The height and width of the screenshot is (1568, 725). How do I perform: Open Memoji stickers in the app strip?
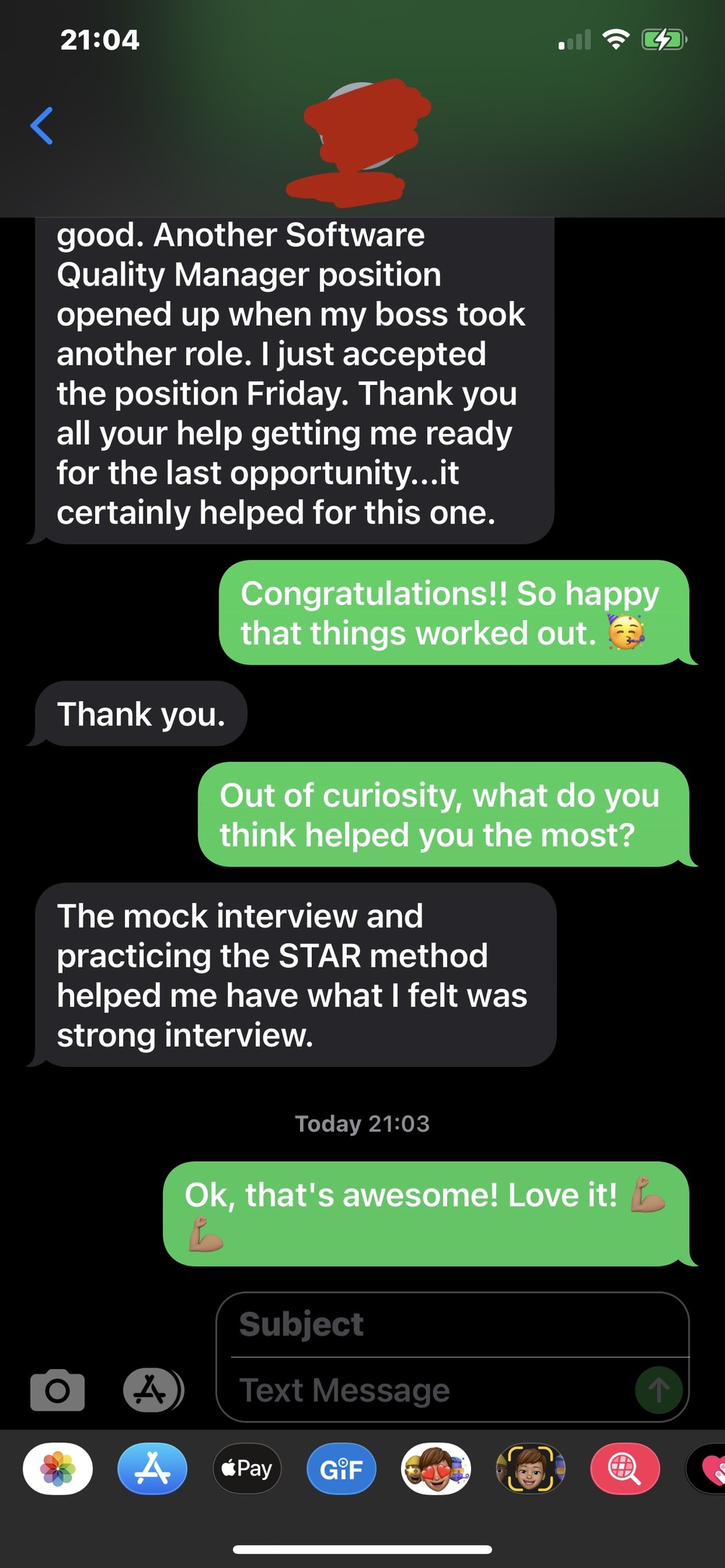pos(436,1469)
